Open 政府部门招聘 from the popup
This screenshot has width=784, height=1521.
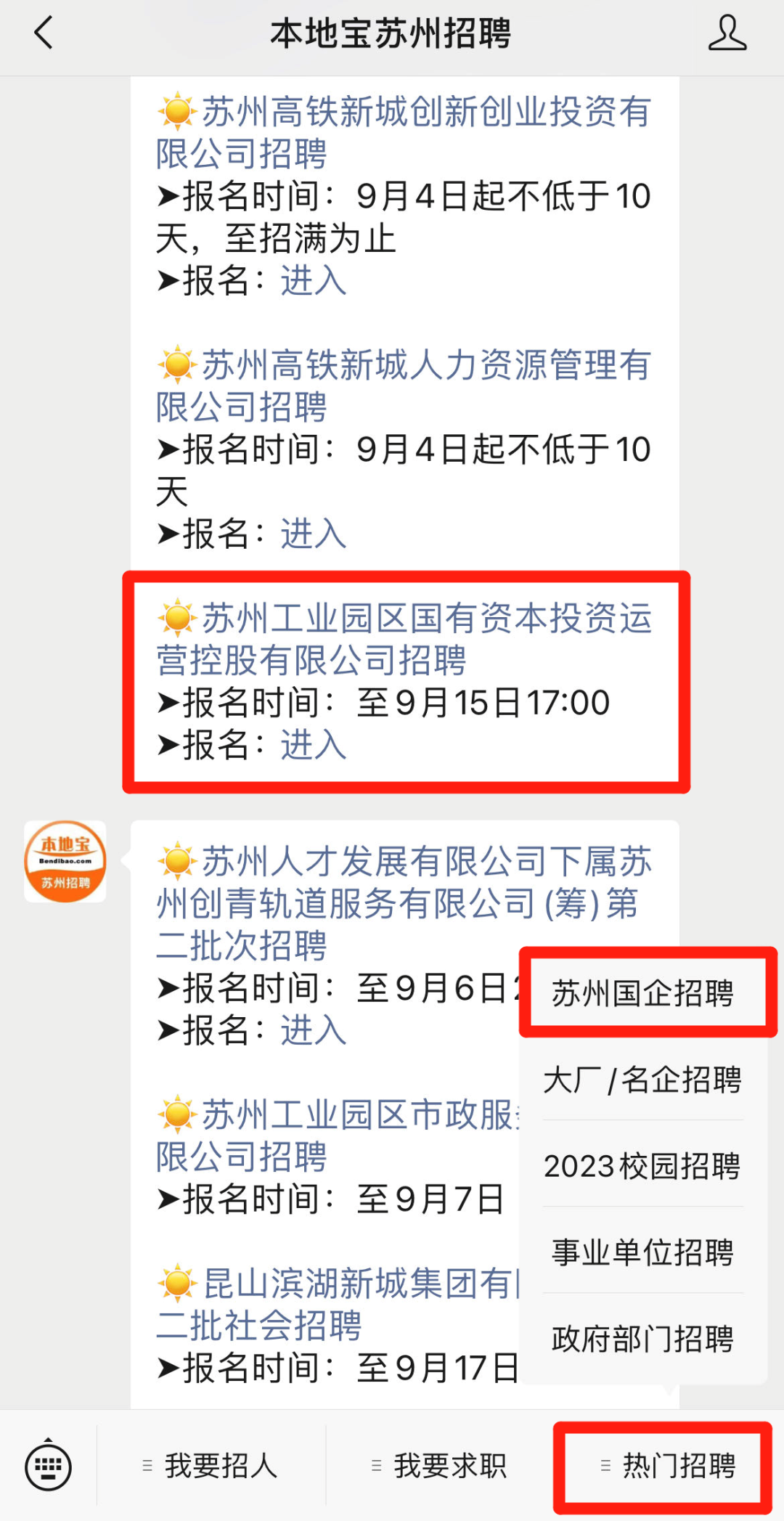643,1339
